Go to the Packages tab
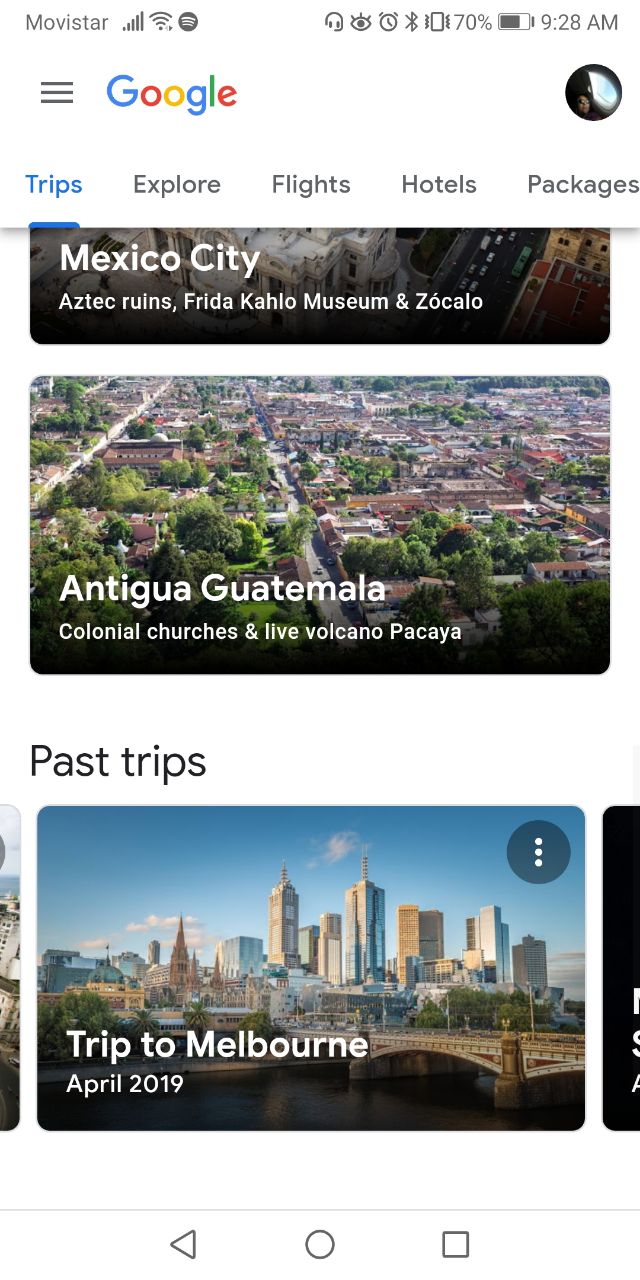This screenshot has height=1280, width=640. [x=582, y=185]
